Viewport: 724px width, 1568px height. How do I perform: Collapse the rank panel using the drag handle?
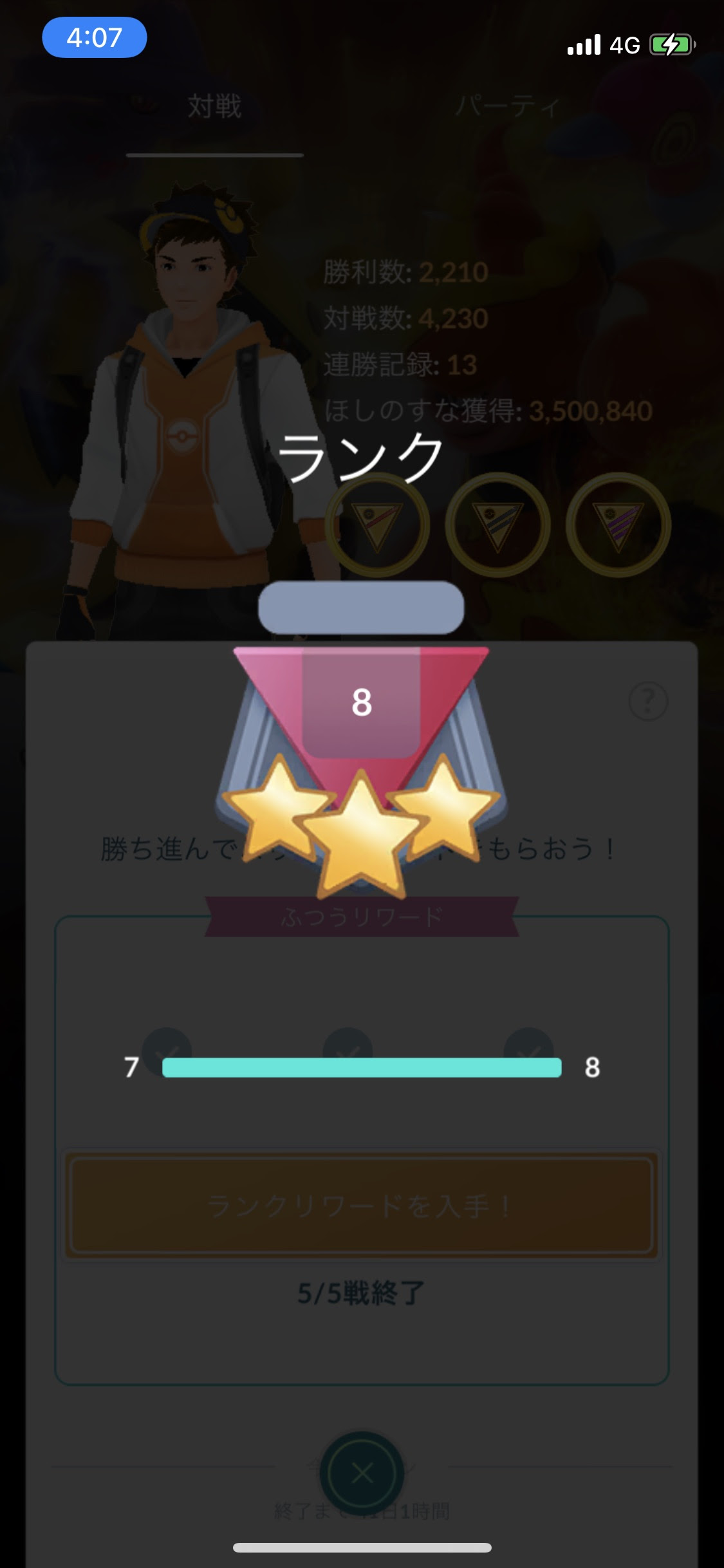coord(362,608)
